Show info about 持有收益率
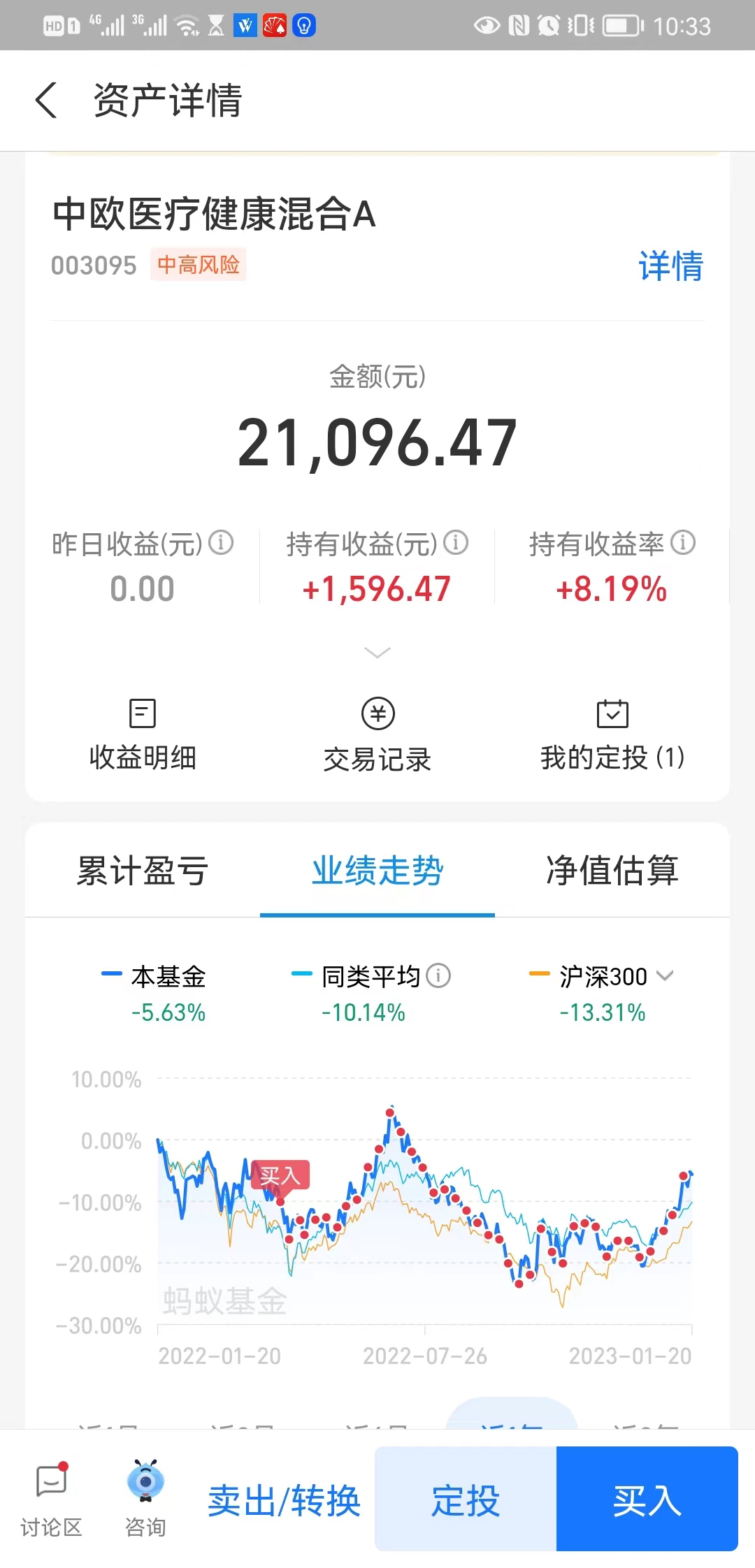 click(682, 542)
